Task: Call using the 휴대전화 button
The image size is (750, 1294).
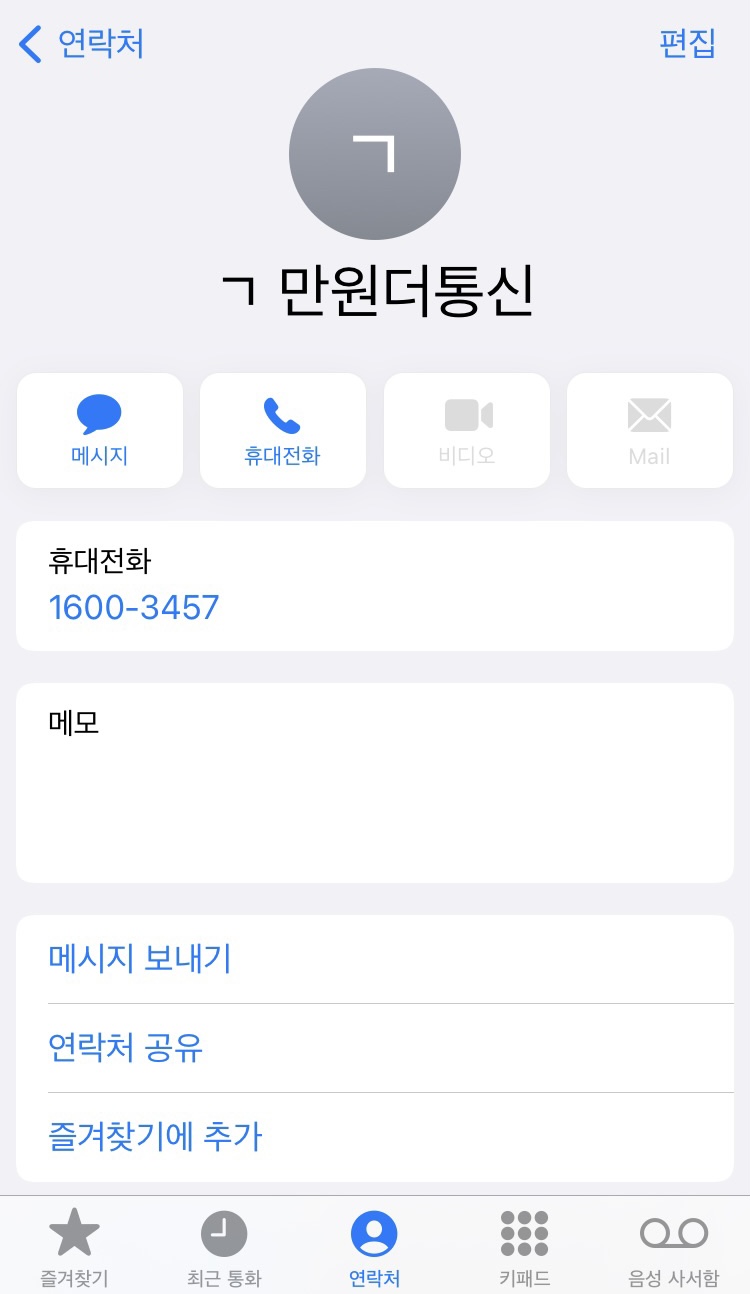Action: click(283, 431)
